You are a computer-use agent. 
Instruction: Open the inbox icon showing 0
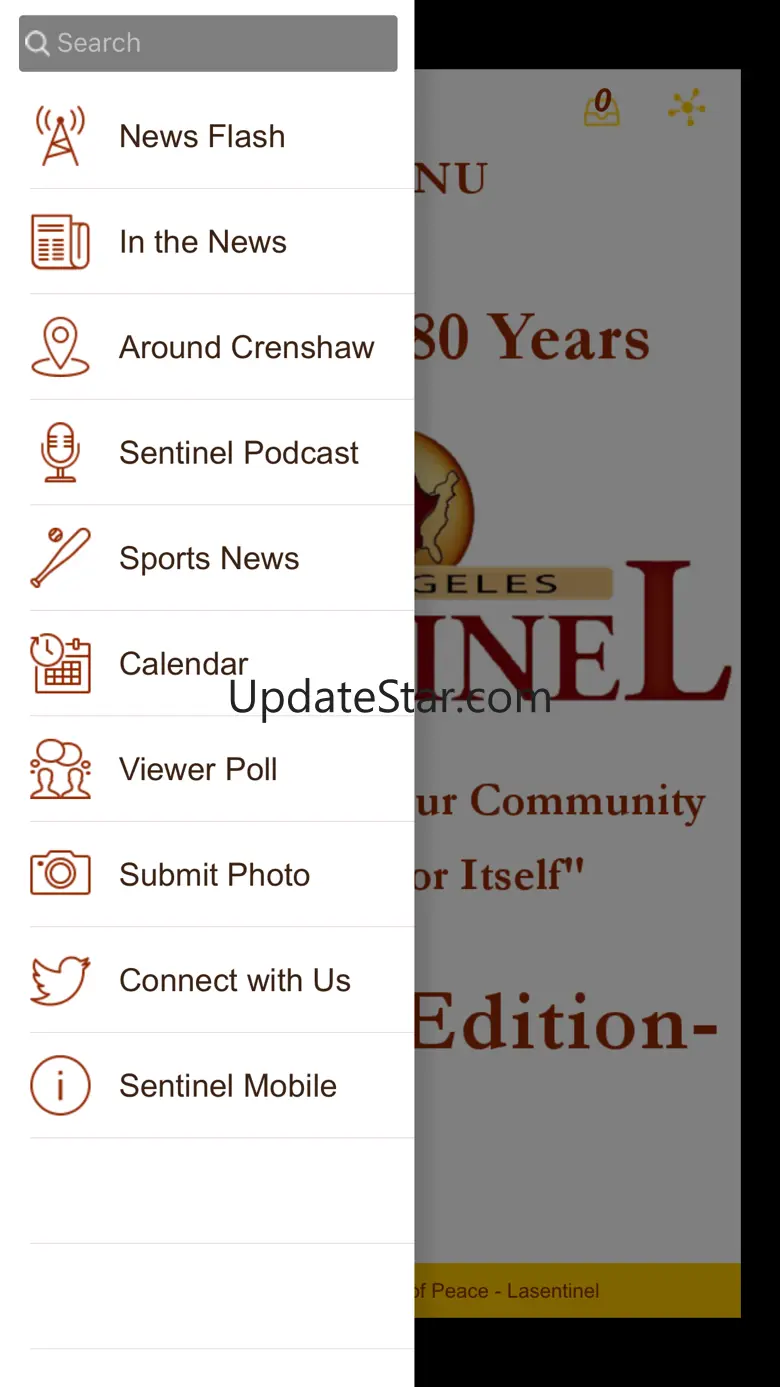(602, 107)
